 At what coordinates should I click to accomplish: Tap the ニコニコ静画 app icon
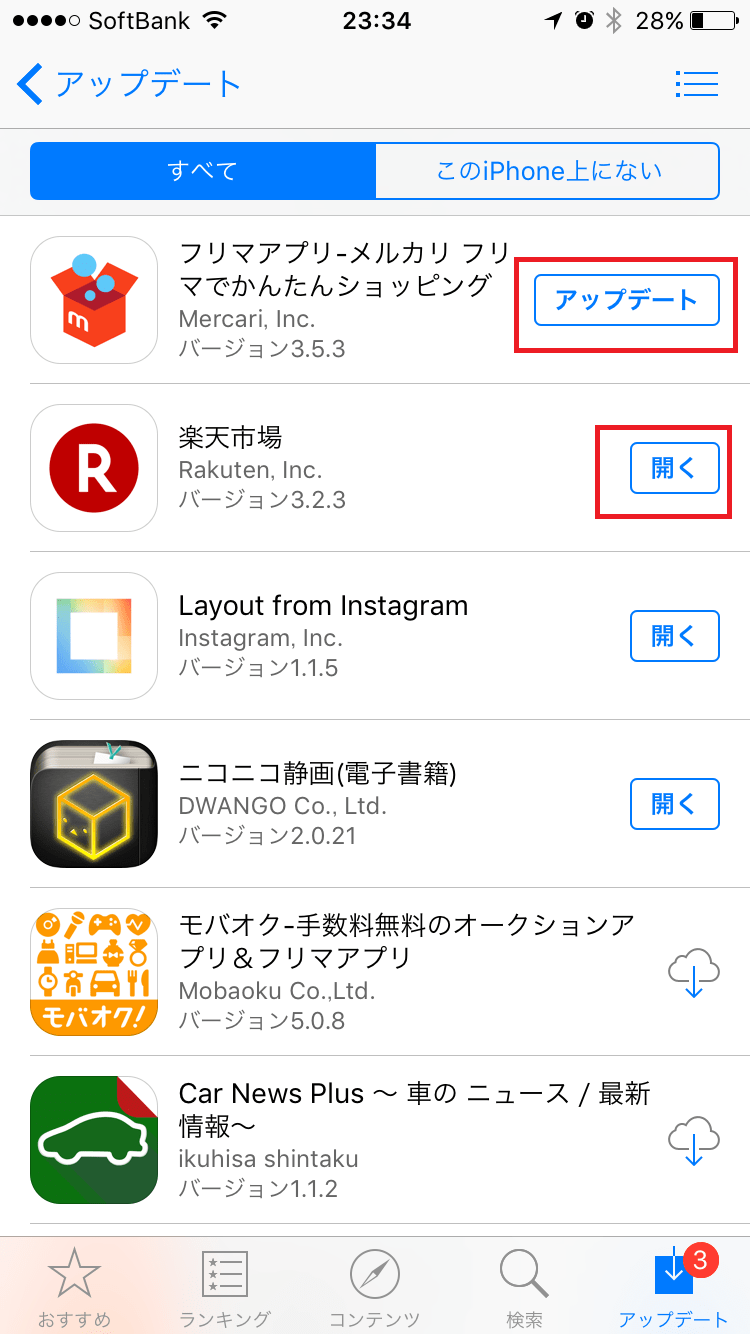(x=94, y=804)
